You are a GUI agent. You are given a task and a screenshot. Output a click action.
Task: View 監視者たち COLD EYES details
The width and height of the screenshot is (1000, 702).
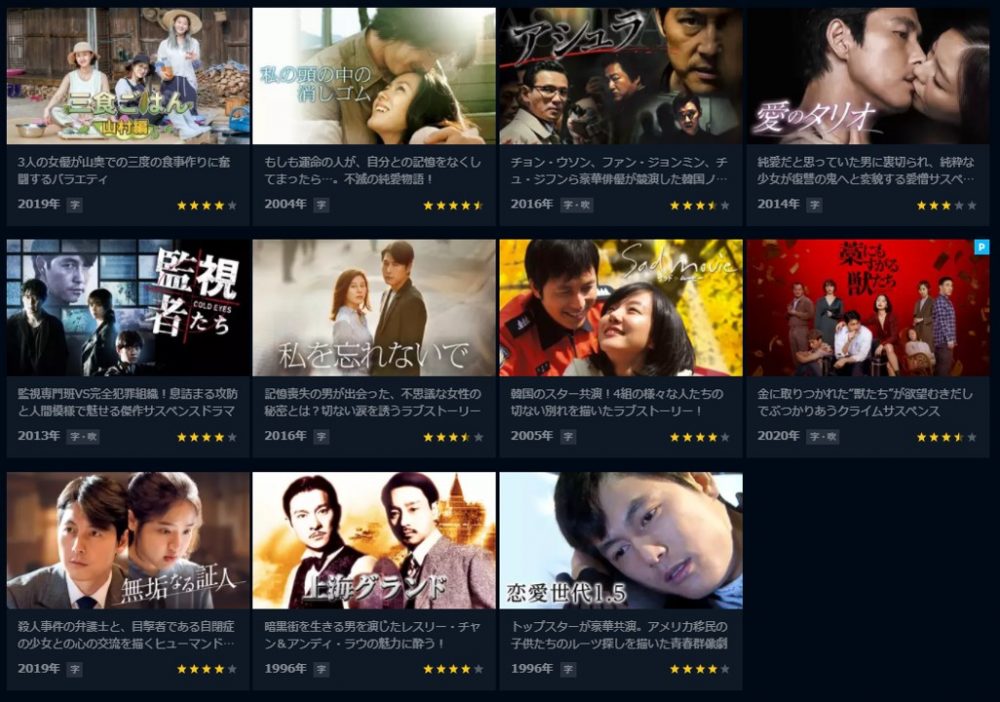(x=128, y=308)
